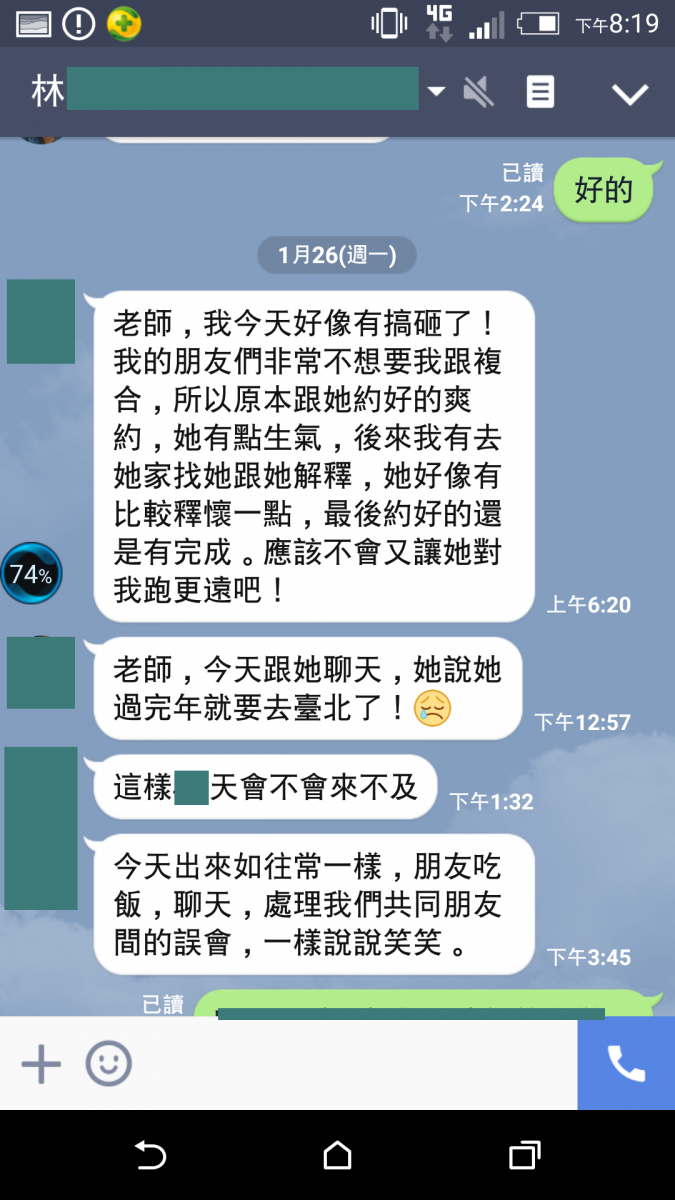Open the emoji sticker picker
This screenshot has height=1200, width=675.
pos(108,1064)
